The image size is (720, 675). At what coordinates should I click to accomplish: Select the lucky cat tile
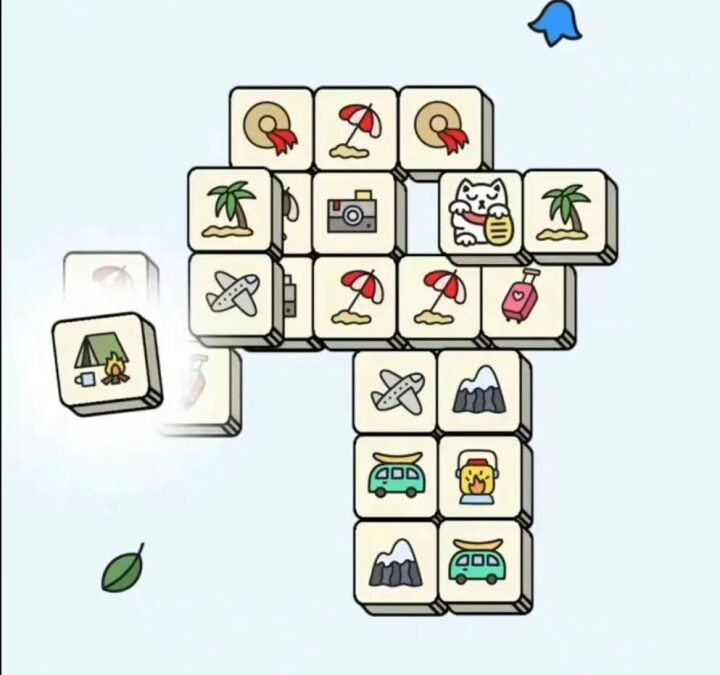tap(481, 214)
